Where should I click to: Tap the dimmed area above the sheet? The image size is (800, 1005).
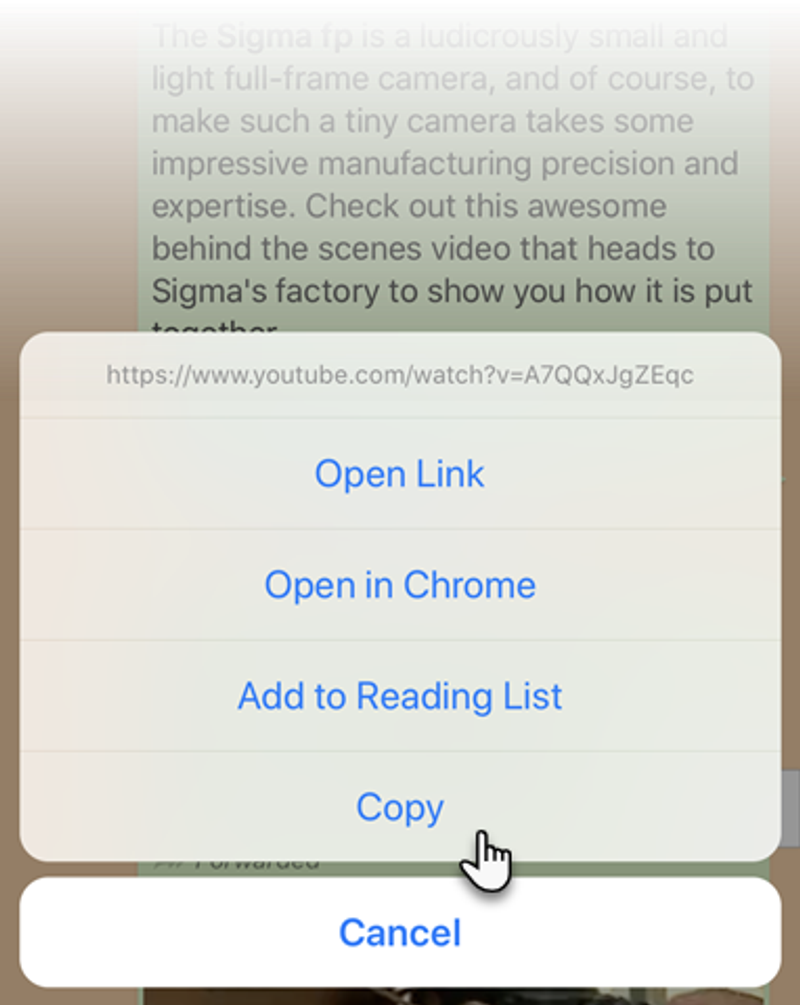pyautogui.click(x=70, y=160)
